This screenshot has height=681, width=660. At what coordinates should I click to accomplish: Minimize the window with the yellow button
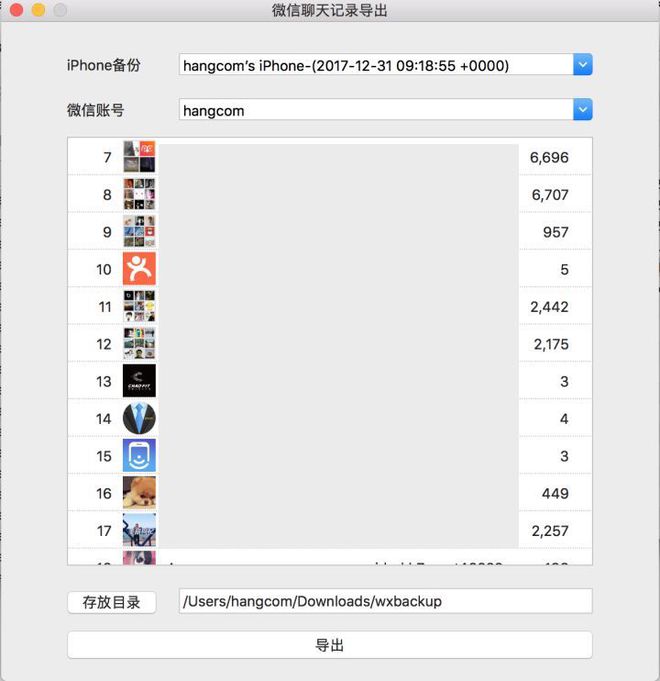(x=38, y=10)
